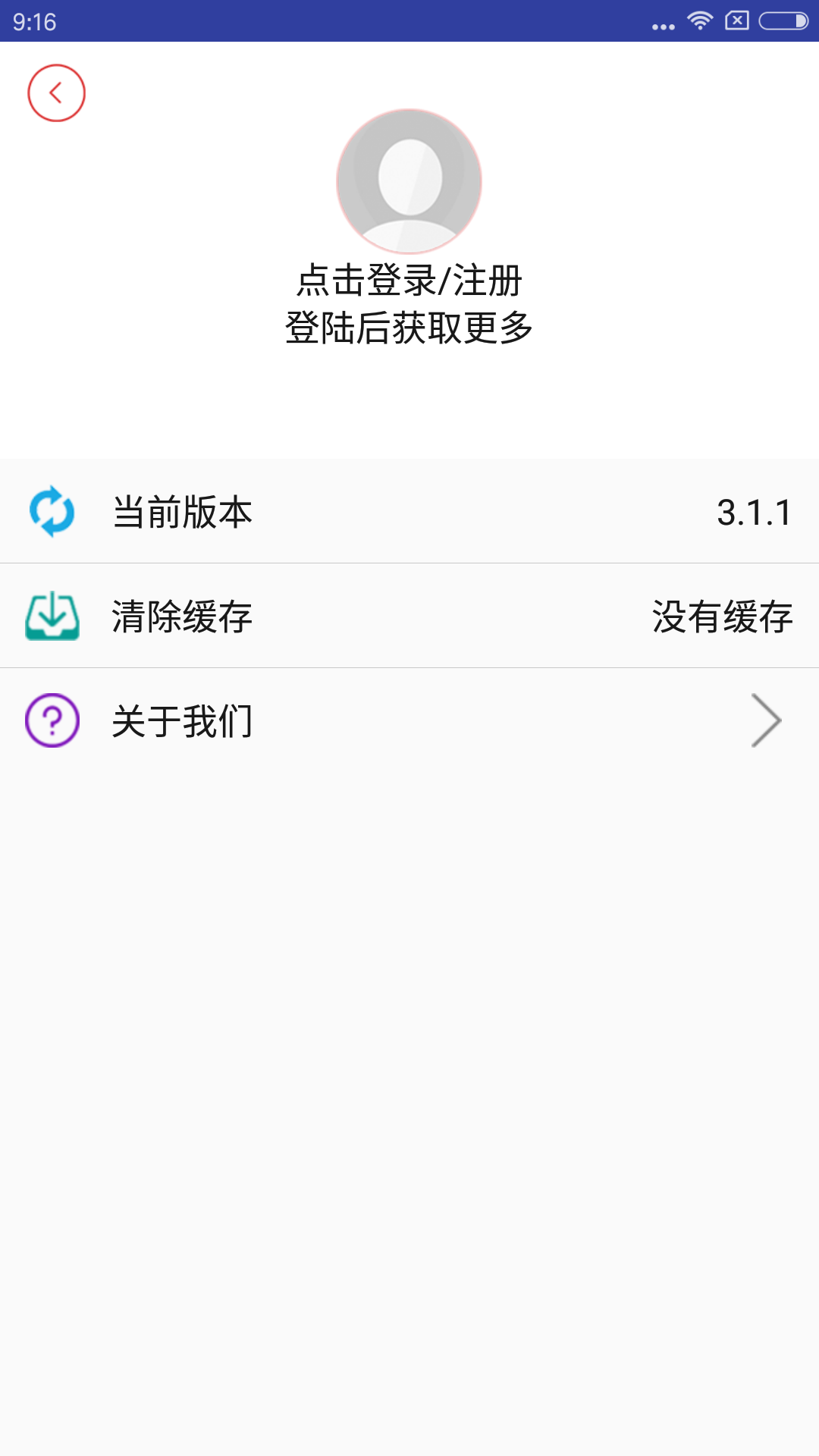Open the 关于我们 about page
The width and height of the screenshot is (819, 1456).
[x=409, y=720]
